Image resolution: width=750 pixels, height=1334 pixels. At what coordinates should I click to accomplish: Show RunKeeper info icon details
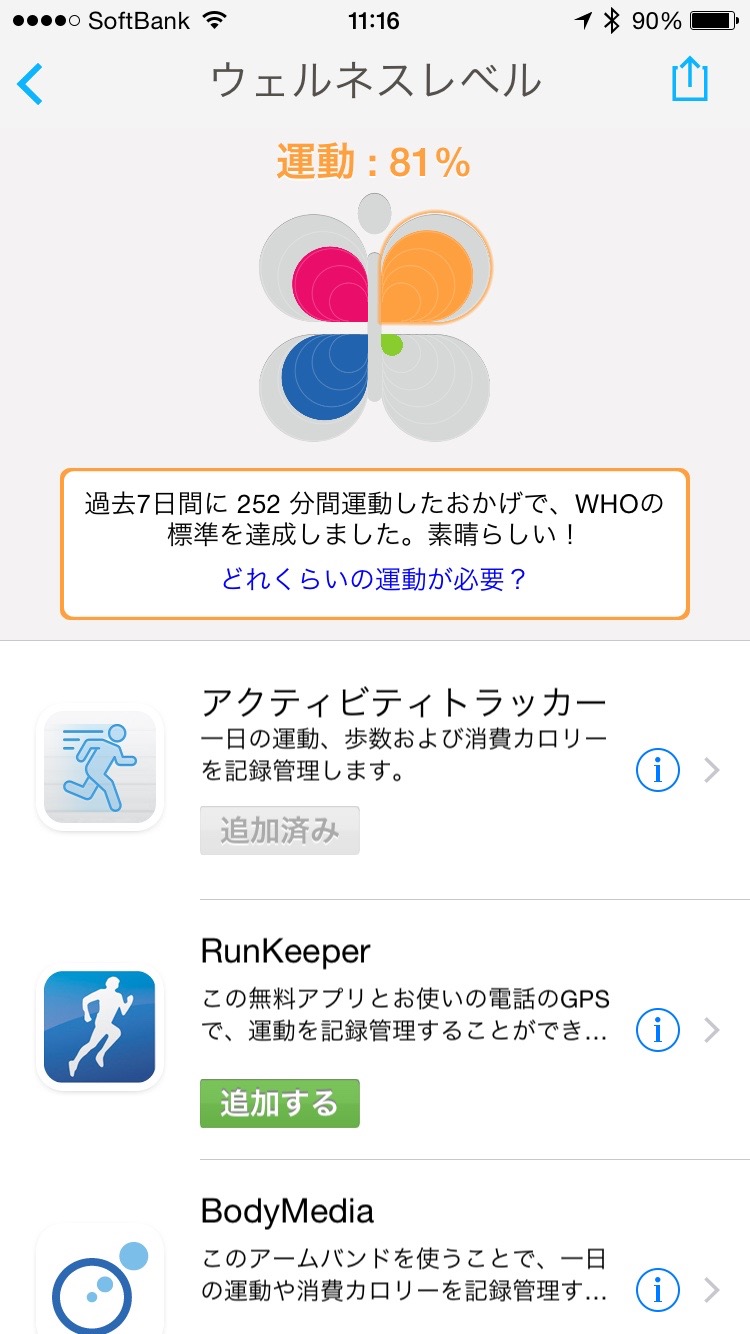[658, 1030]
